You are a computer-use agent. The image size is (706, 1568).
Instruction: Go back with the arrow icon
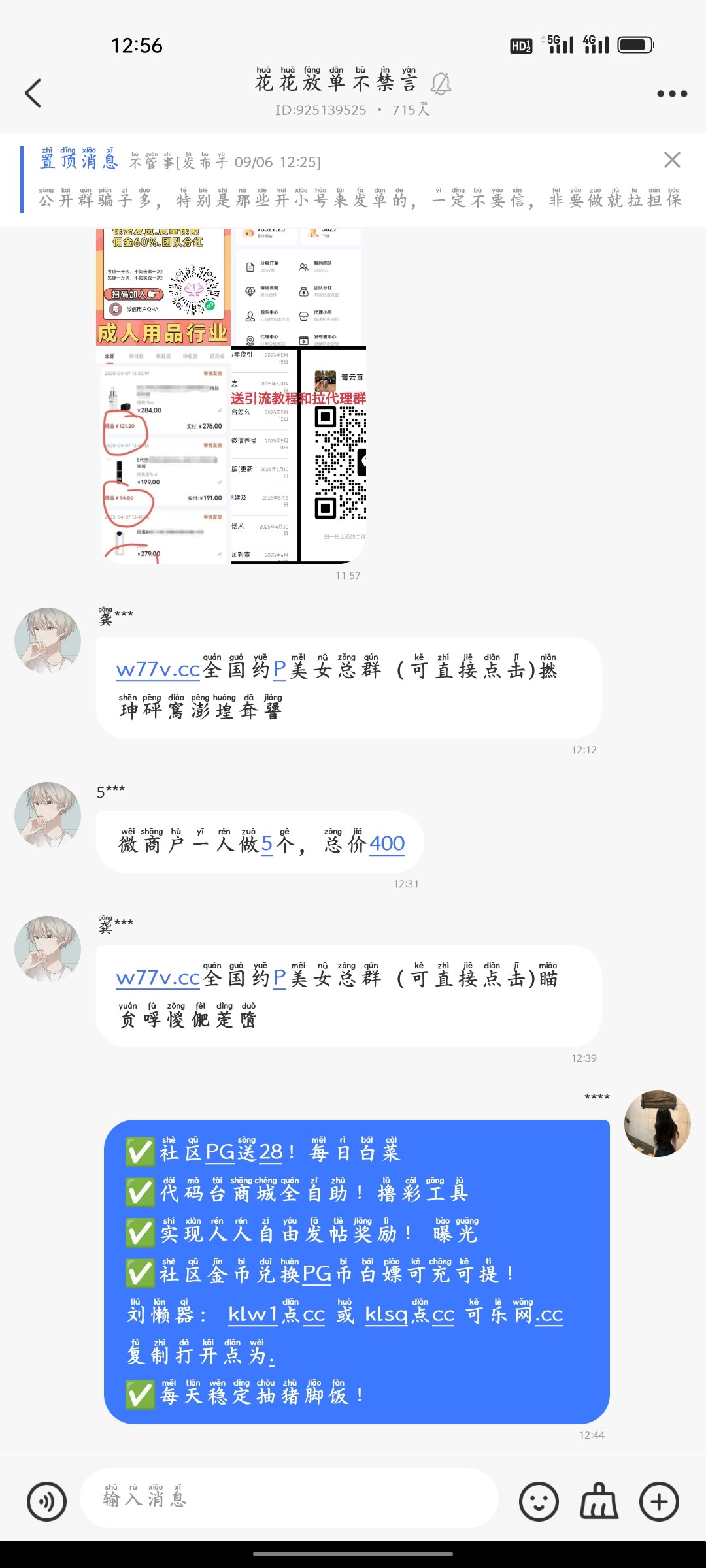click(33, 93)
